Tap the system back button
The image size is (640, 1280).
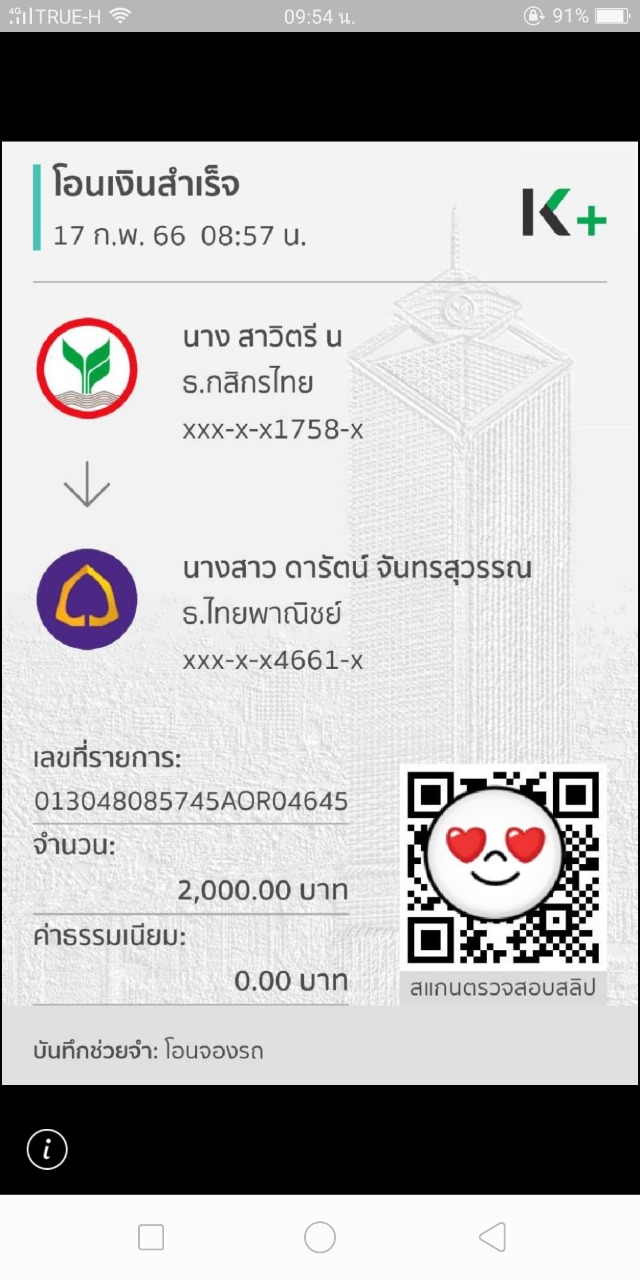pyautogui.click(x=492, y=1237)
